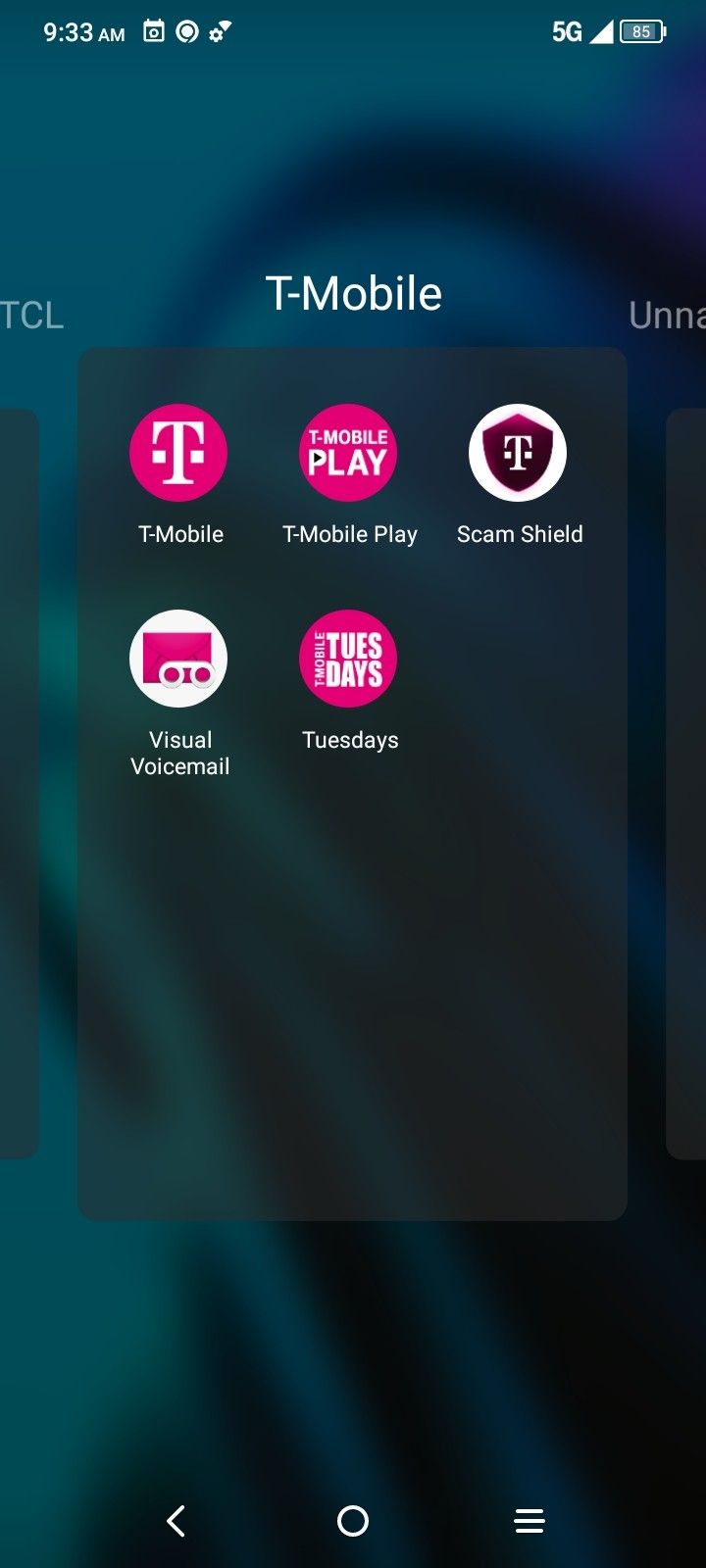This screenshot has width=706, height=1568.
Task: Launch T-Mobile Play
Action: point(348,454)
